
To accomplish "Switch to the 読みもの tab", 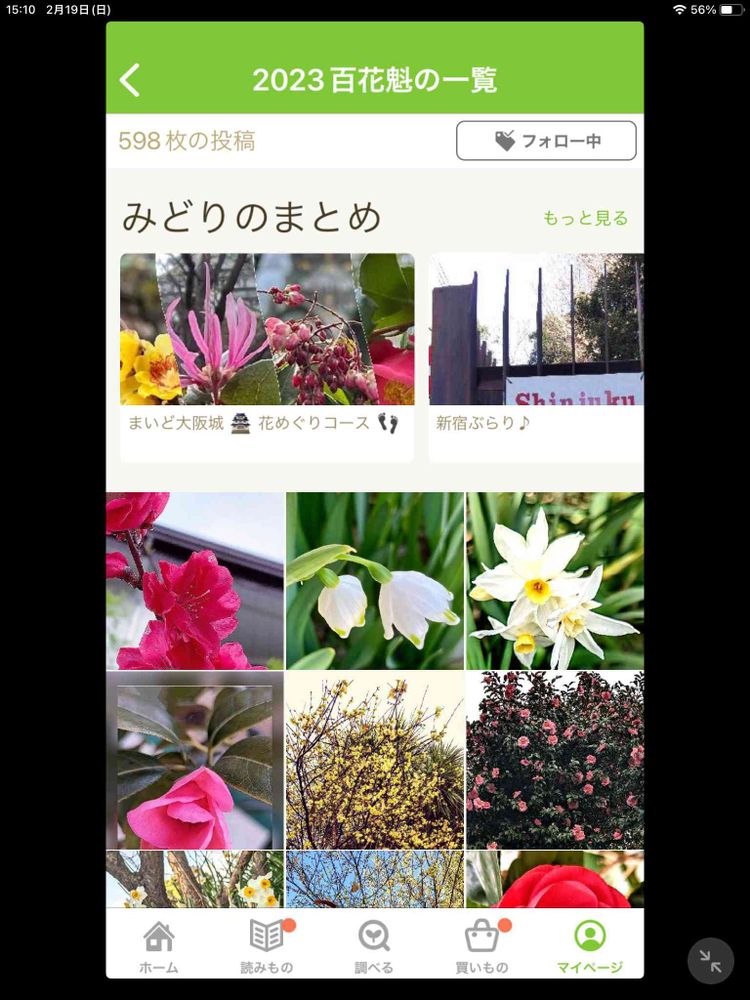I will tap(267, 947).
